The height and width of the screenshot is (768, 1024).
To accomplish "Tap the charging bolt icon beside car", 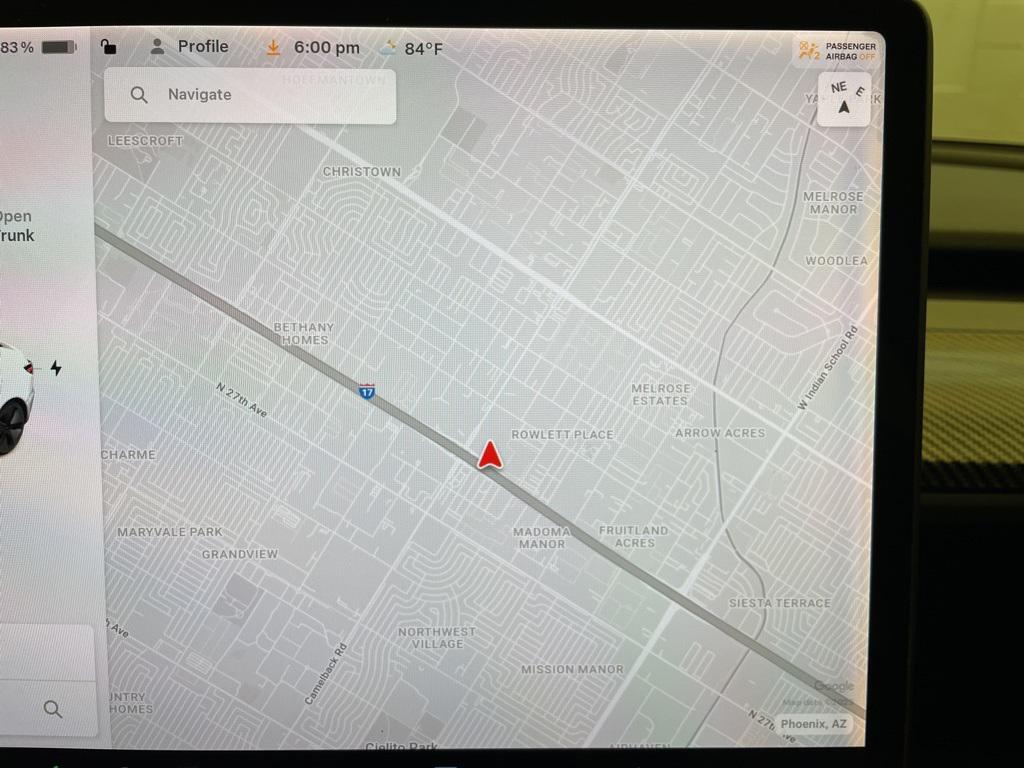I will [56, 368].
